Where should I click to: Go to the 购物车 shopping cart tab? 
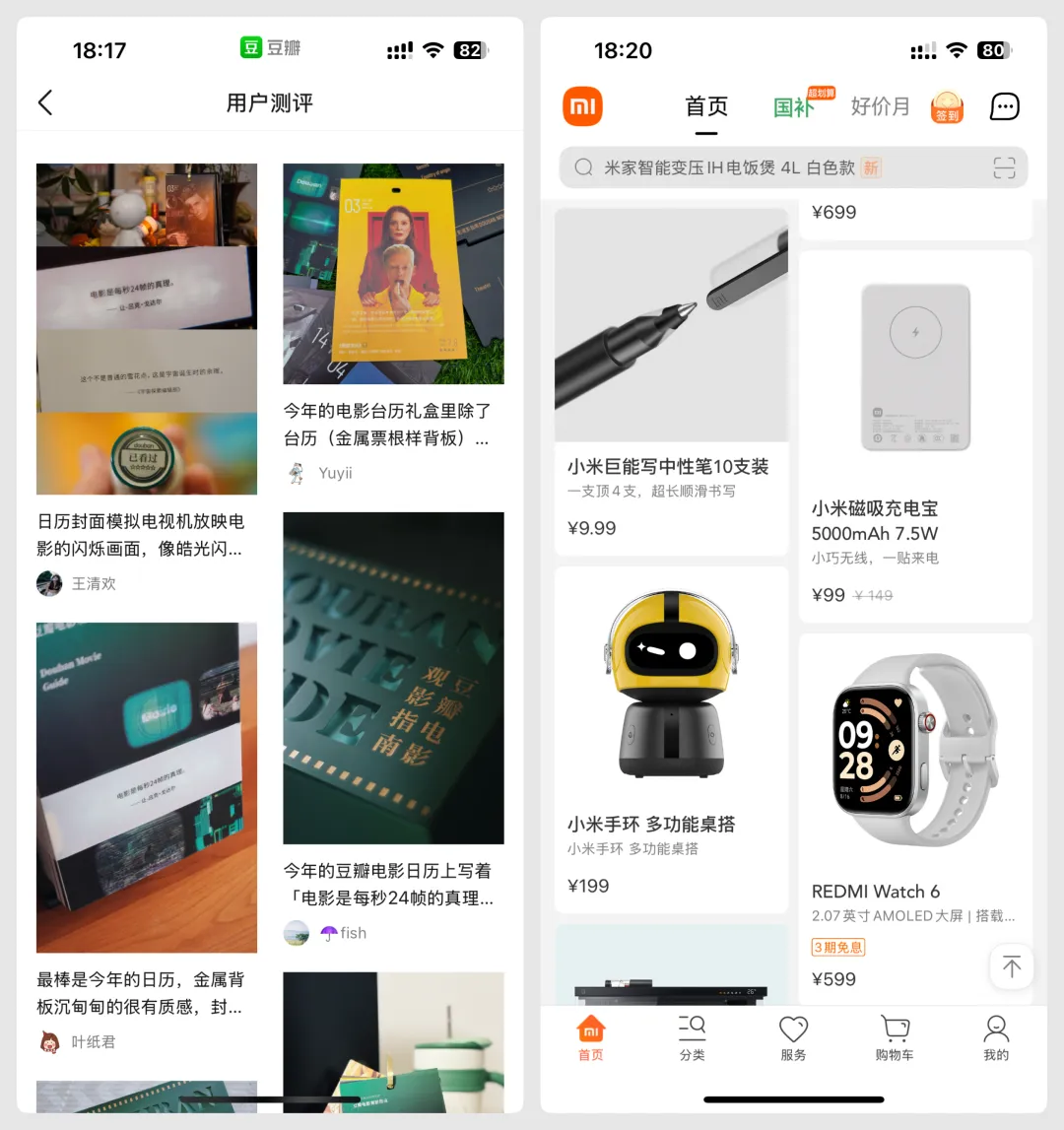tap(895, 1039)
